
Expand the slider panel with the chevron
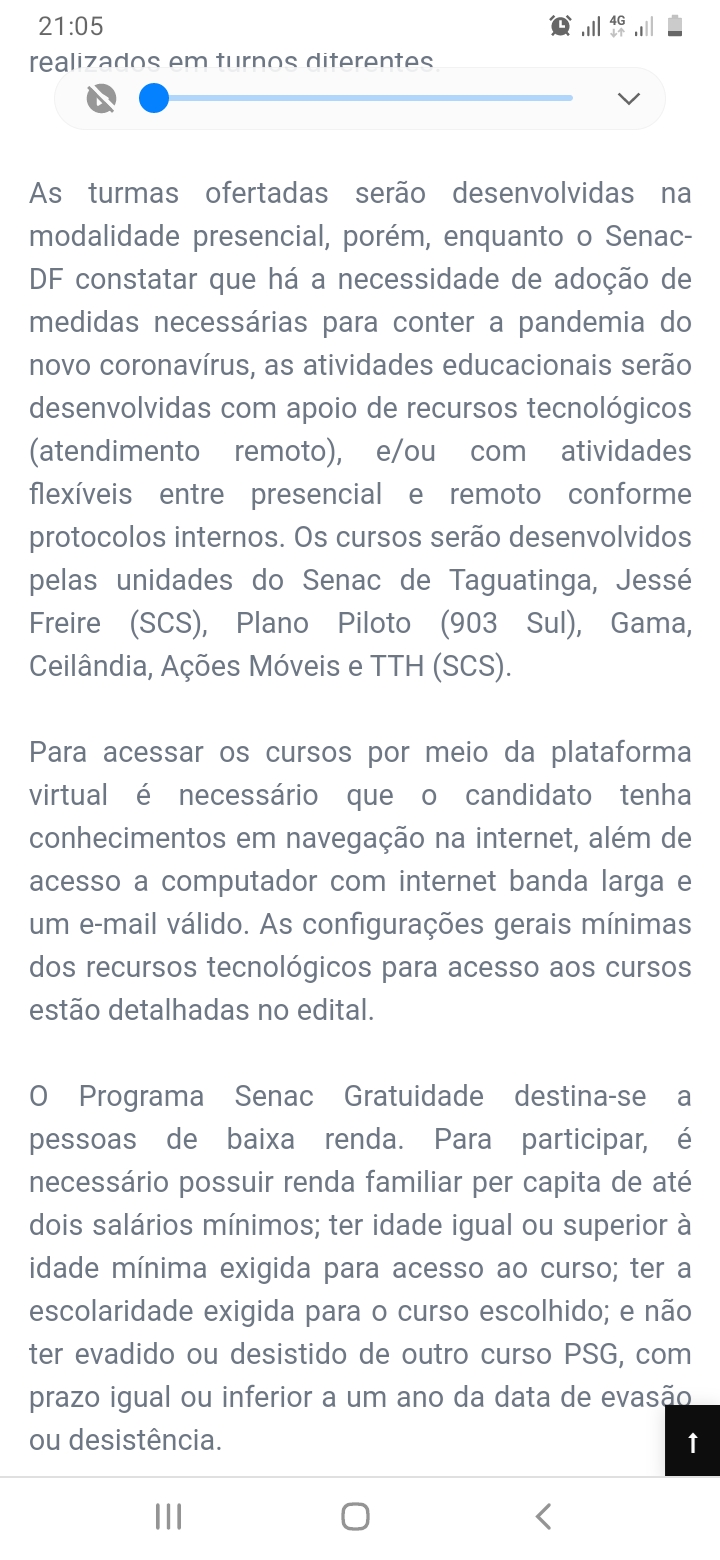pos(629,98)
